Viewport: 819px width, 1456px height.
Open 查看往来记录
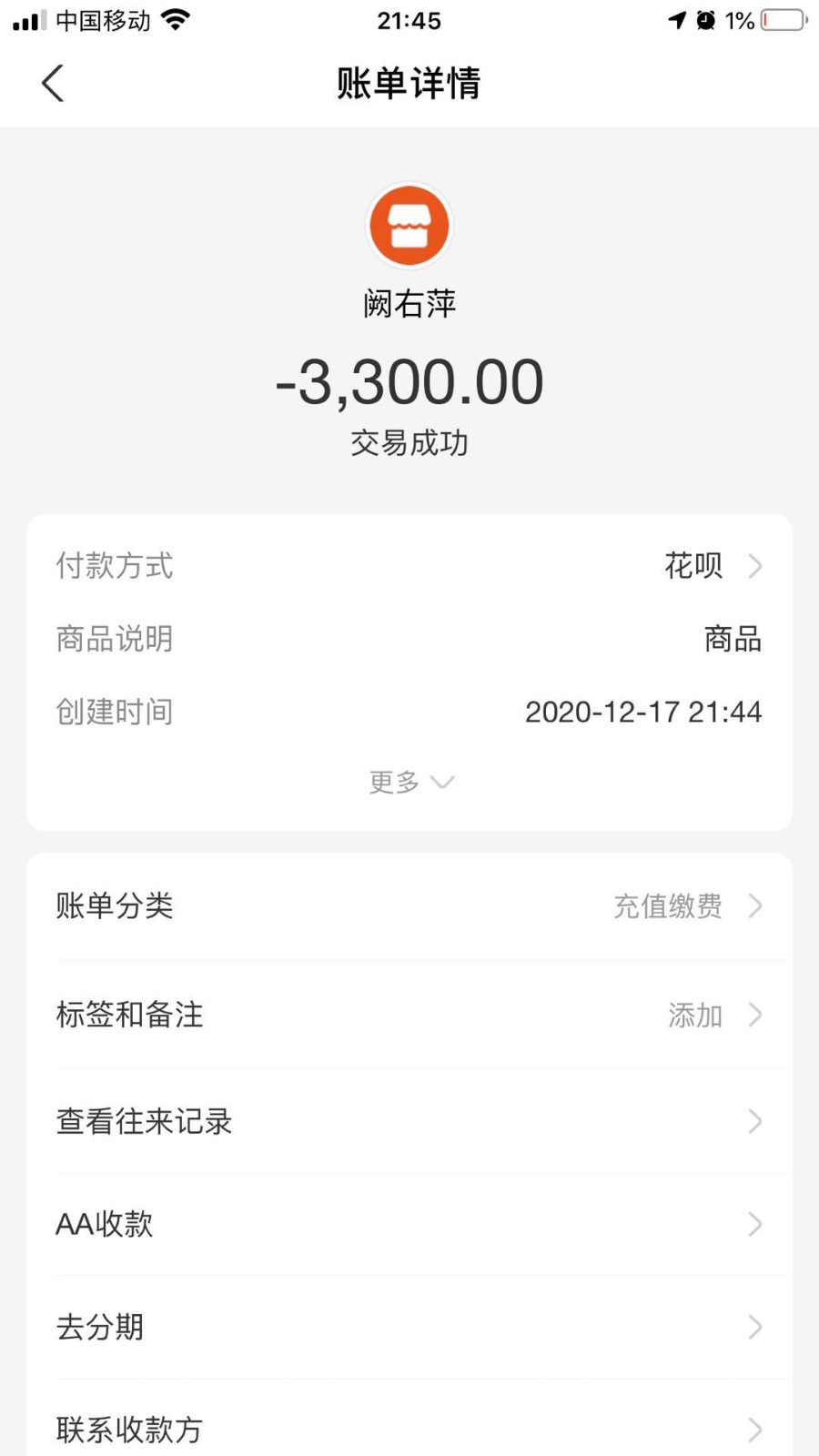pyautogui.click(x=409, y=1121)
